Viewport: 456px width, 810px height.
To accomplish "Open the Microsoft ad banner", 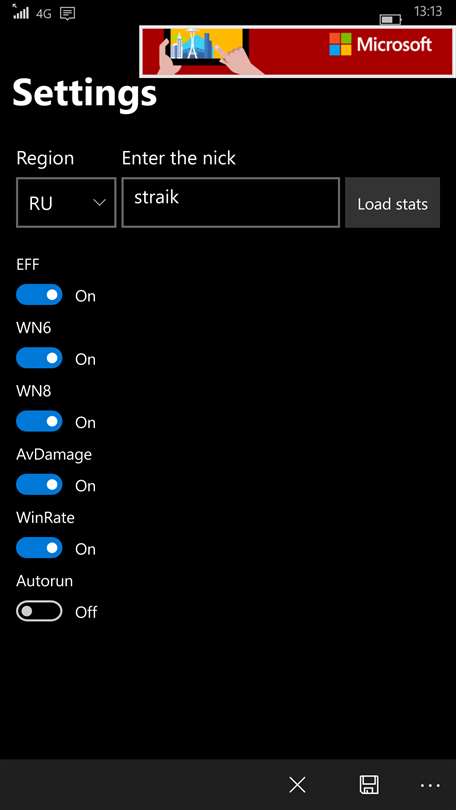I will click(297, 52).
